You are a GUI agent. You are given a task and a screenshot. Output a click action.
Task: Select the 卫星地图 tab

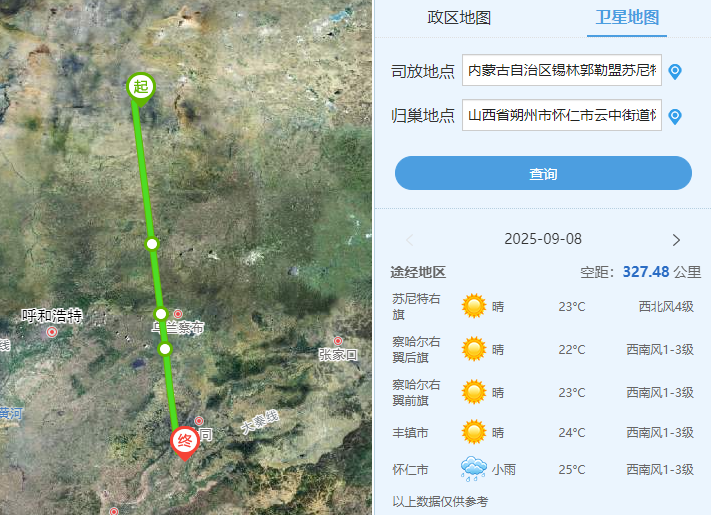(x=627, y=18)
